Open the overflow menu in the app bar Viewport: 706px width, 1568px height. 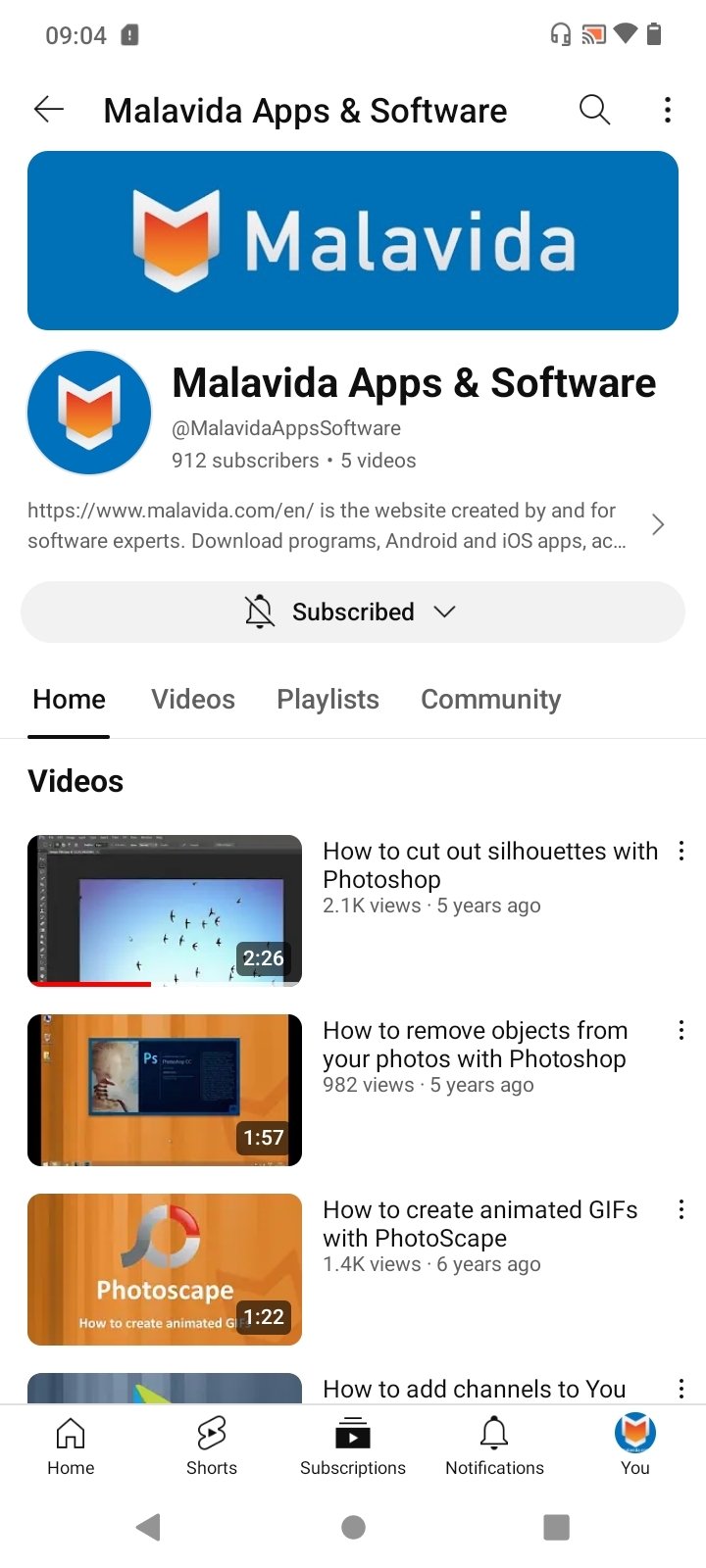pos(668,110)
